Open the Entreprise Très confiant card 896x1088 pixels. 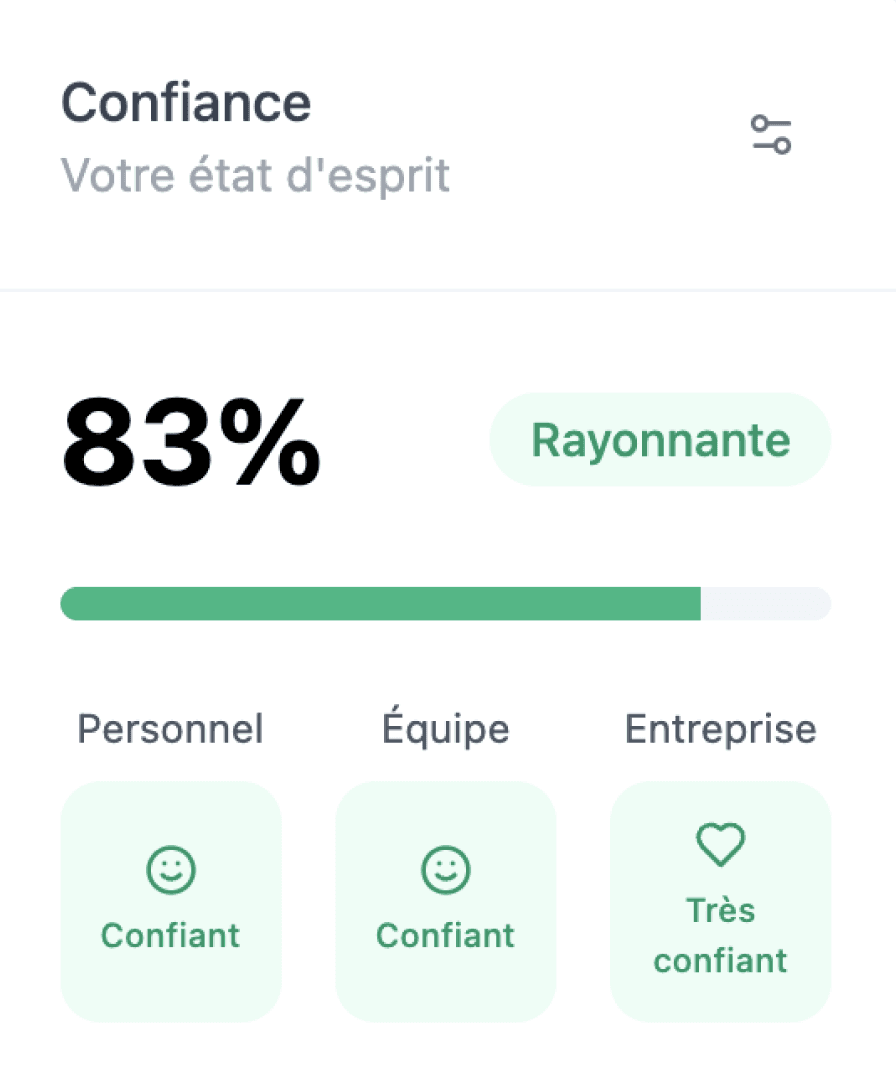tap(720, 901)
